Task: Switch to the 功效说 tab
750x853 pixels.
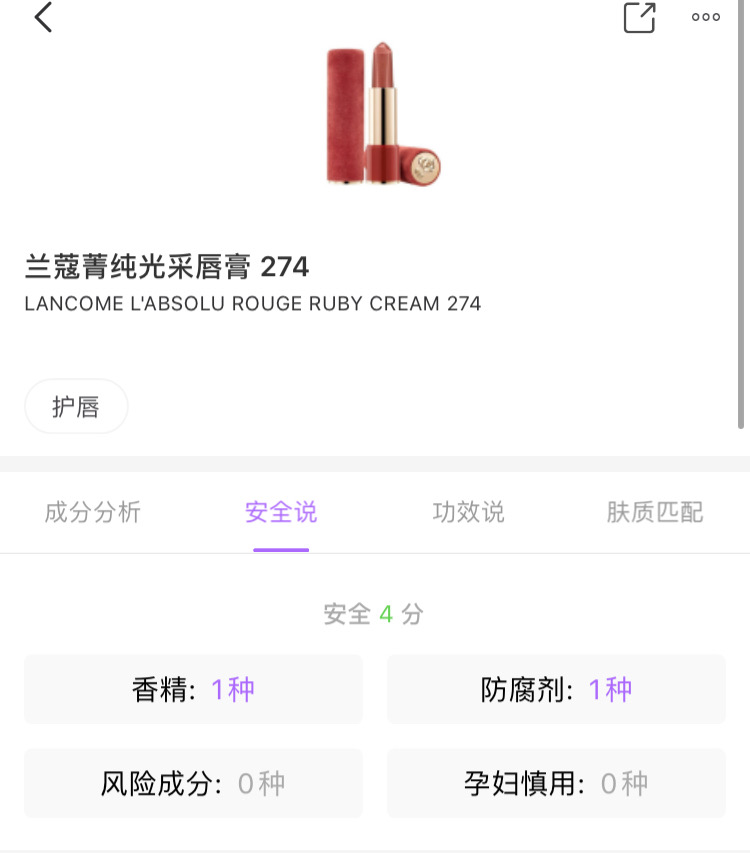Action: click(x=467, y=512)
